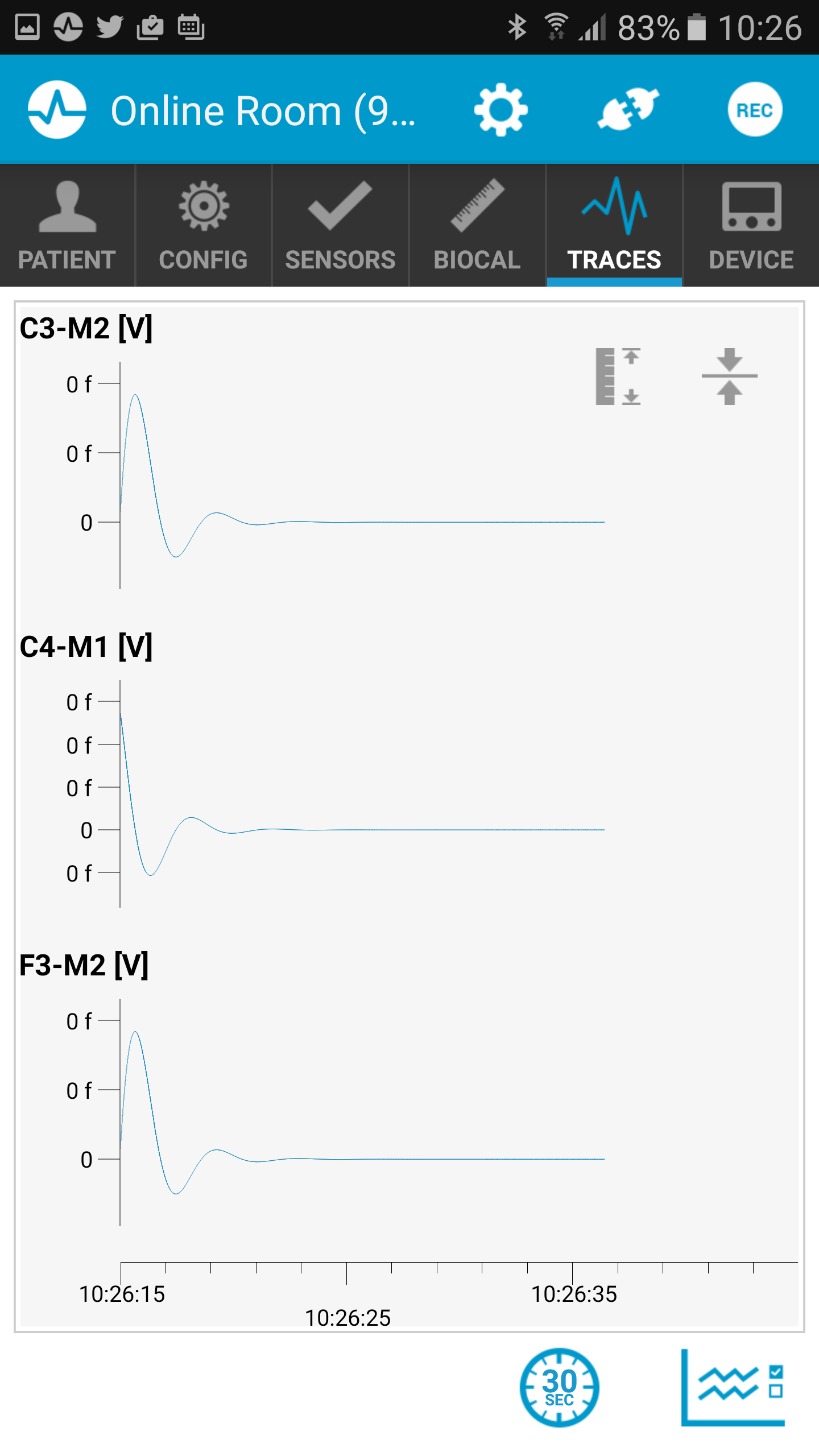Switch to the CONFIG tab
The width and height of the screenshot is (819, 1456).
(204, 225)
